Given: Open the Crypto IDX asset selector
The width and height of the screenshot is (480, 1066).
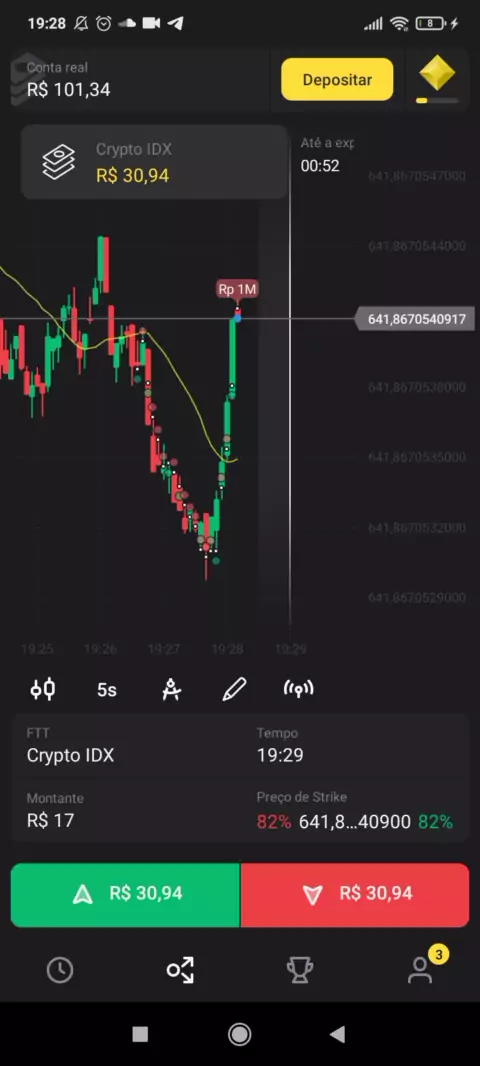Looking at the screenshot, I should (x=154, y=162).
